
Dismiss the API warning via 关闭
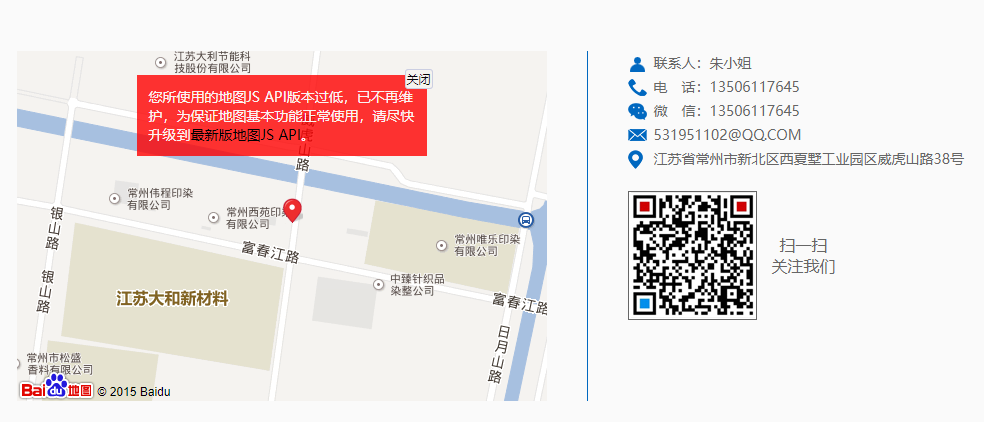pyautogui.click(x=418, y=79)
